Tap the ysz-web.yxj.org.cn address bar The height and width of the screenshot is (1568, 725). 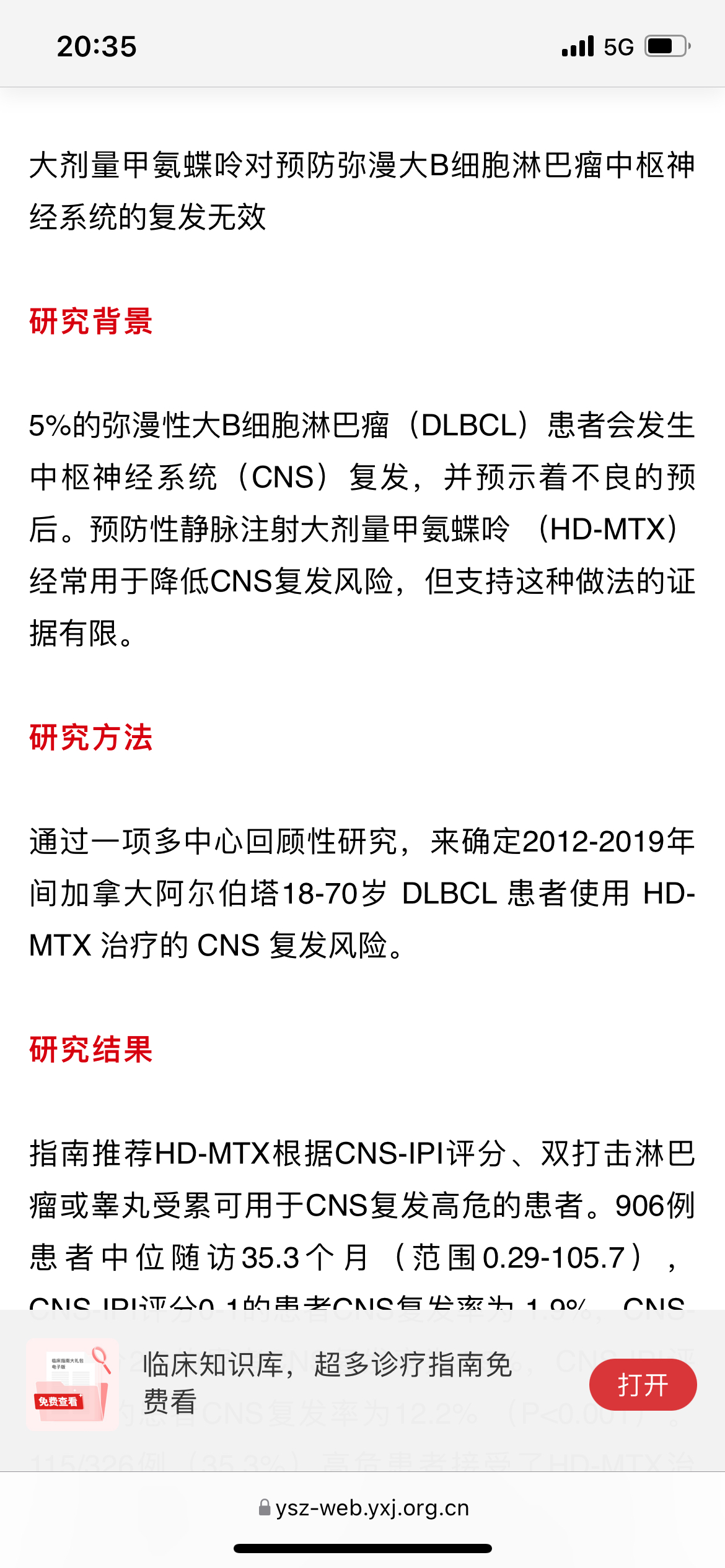pyautogui.click(x=364, y=1508)
